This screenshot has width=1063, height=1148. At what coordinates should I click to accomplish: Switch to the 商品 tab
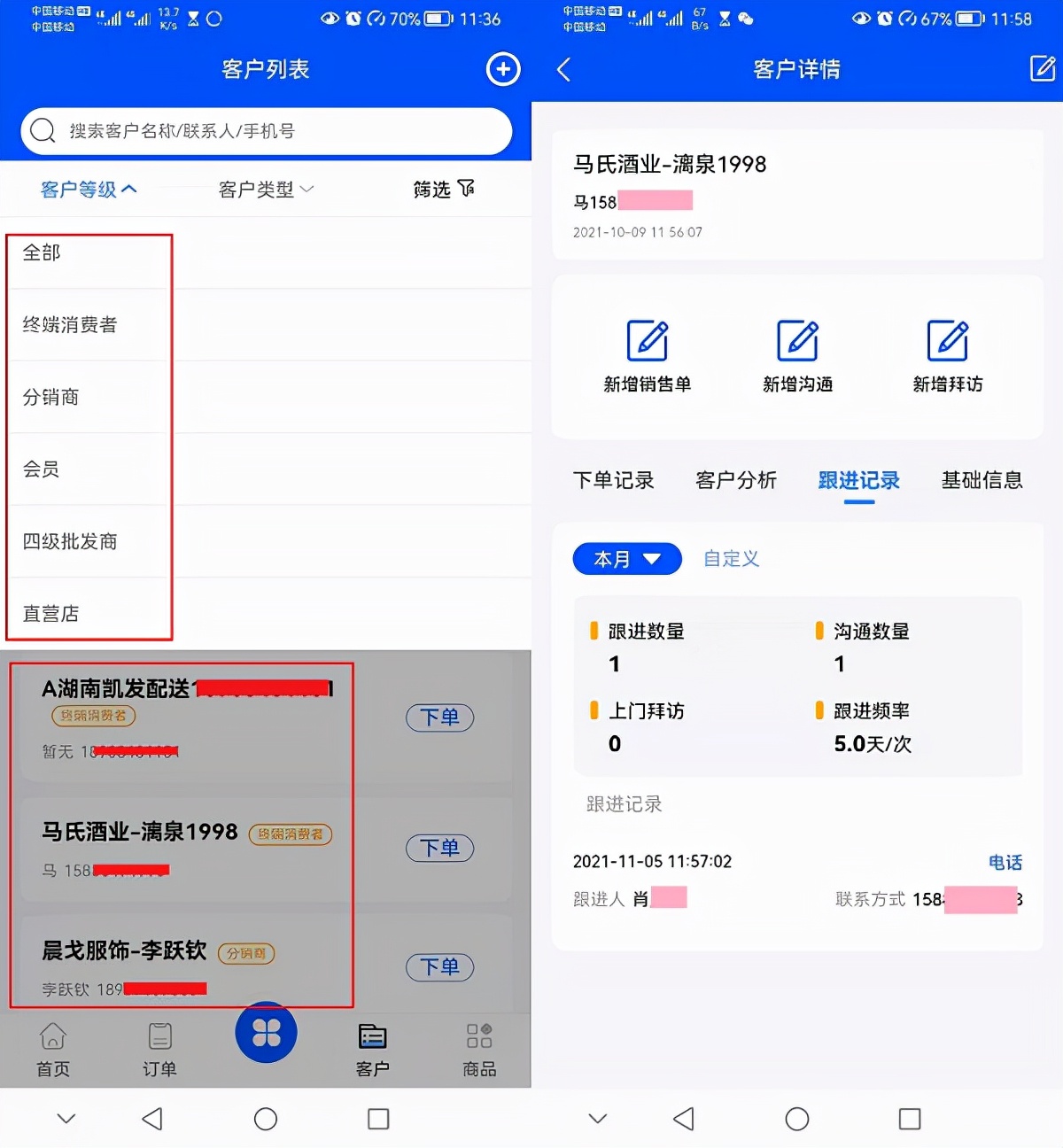(479, 1050)
